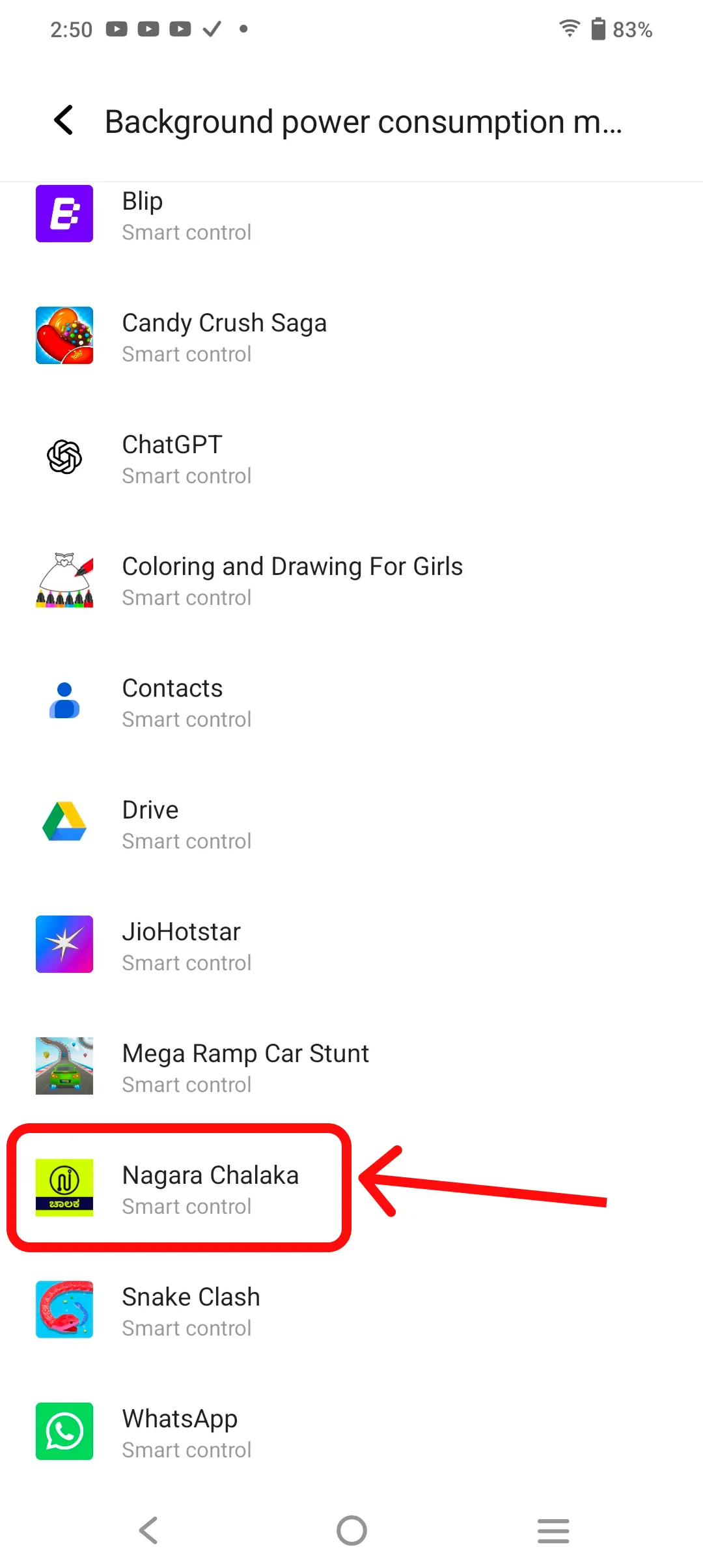
Task: Select JioHotstar from the list
Action: (351, 944)
